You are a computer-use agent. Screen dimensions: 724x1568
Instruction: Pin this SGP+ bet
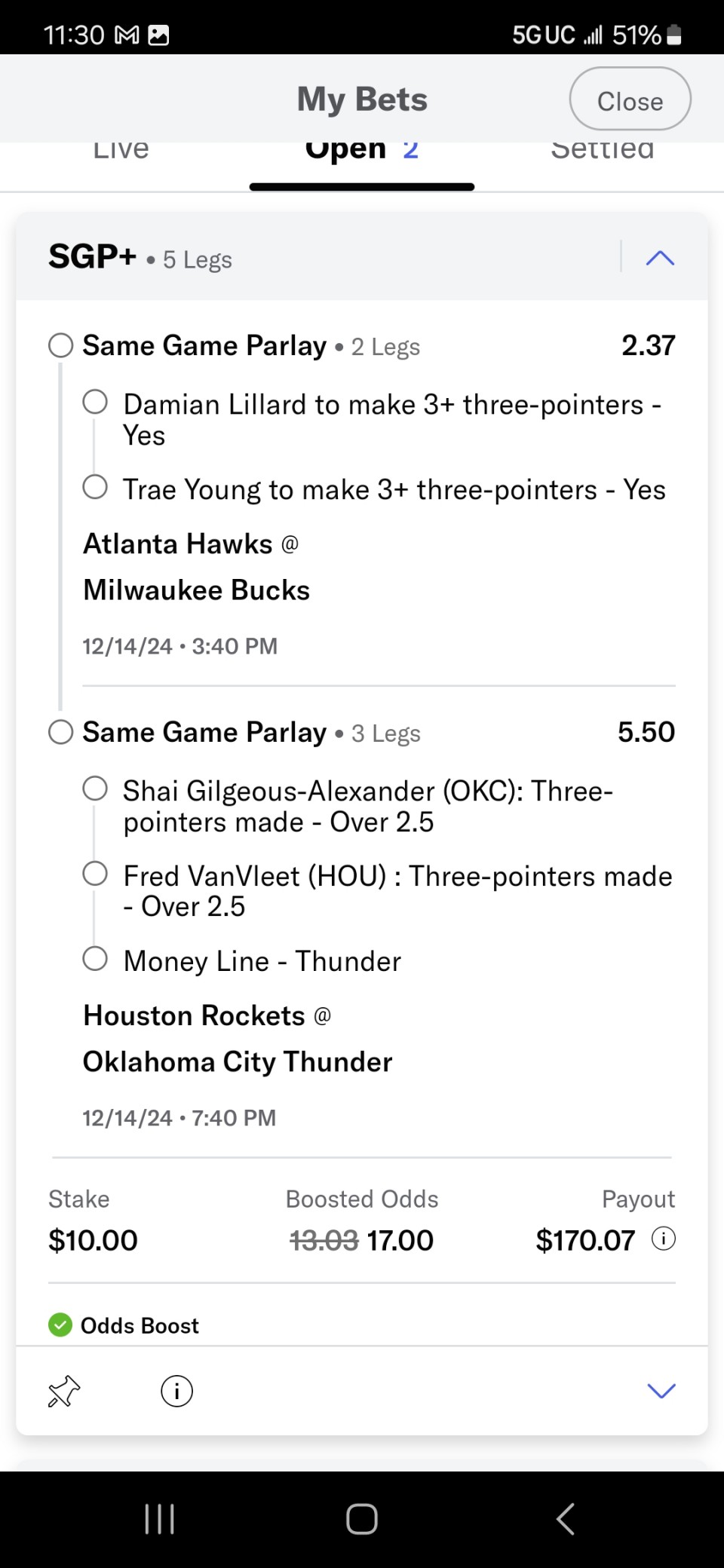(x=64, y=1391)
